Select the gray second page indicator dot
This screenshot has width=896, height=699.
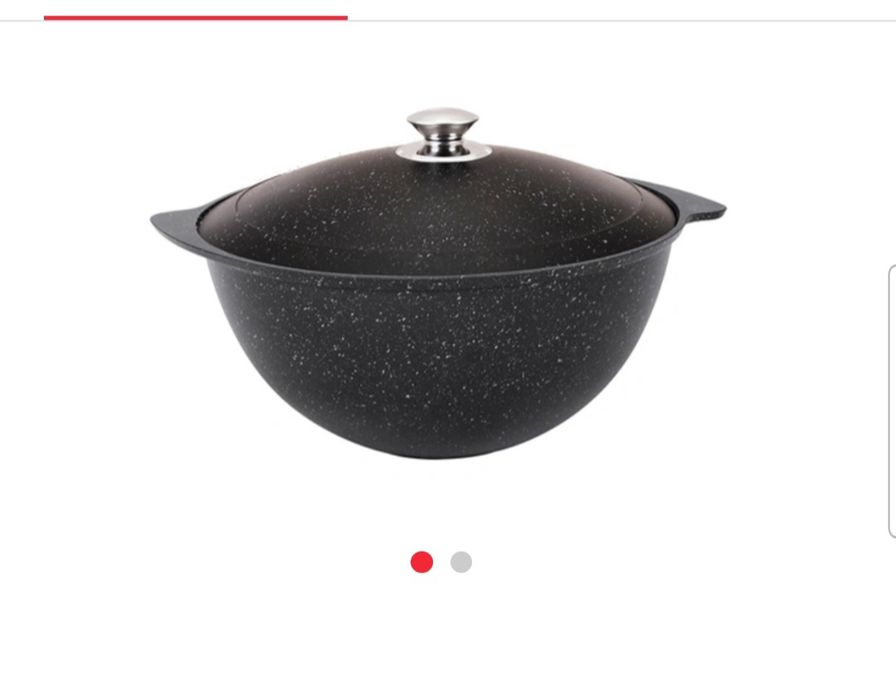461,562
